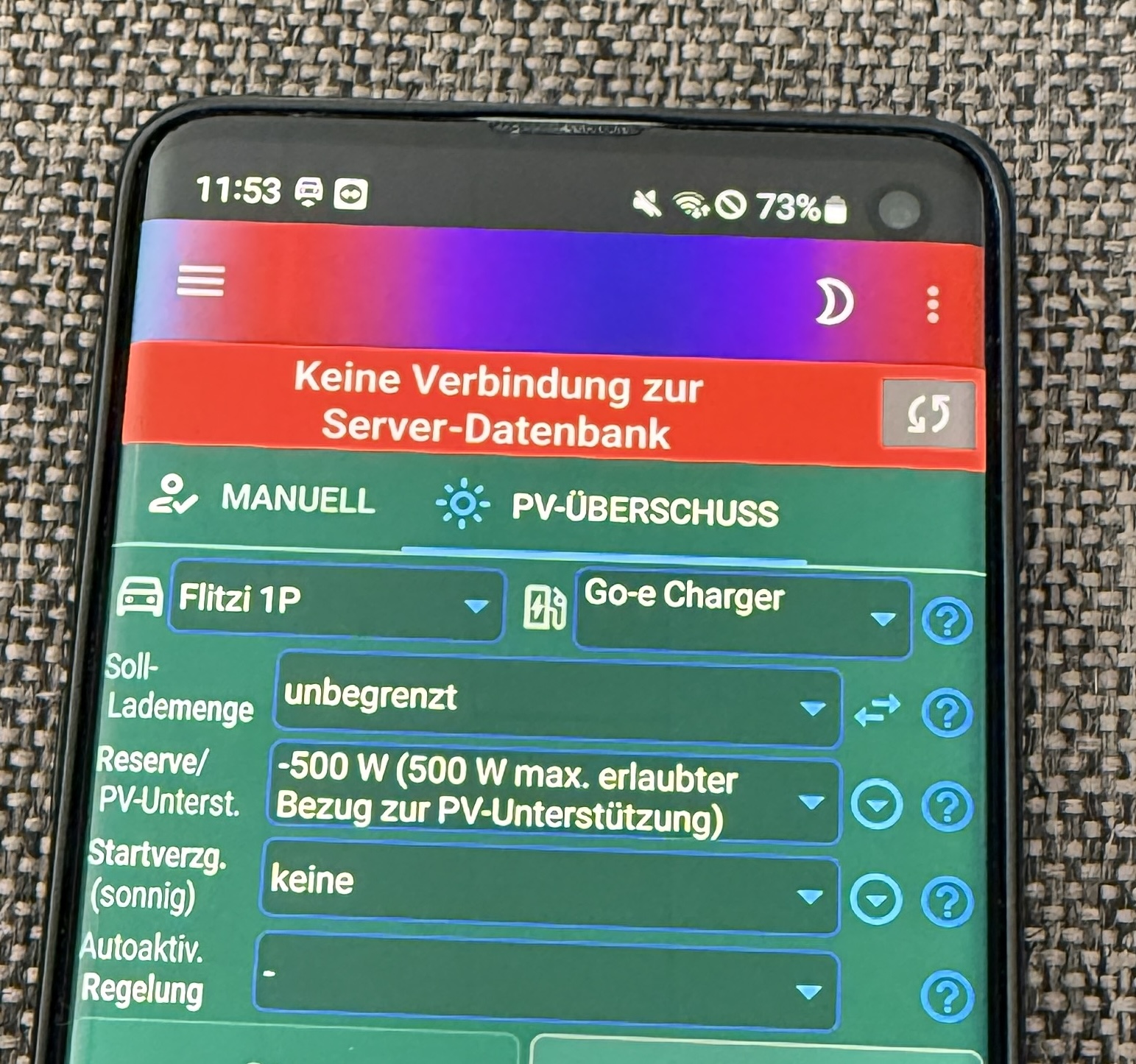
Task: Open help for Autoaktiv. Regelung
Action: tap(946, 997)
